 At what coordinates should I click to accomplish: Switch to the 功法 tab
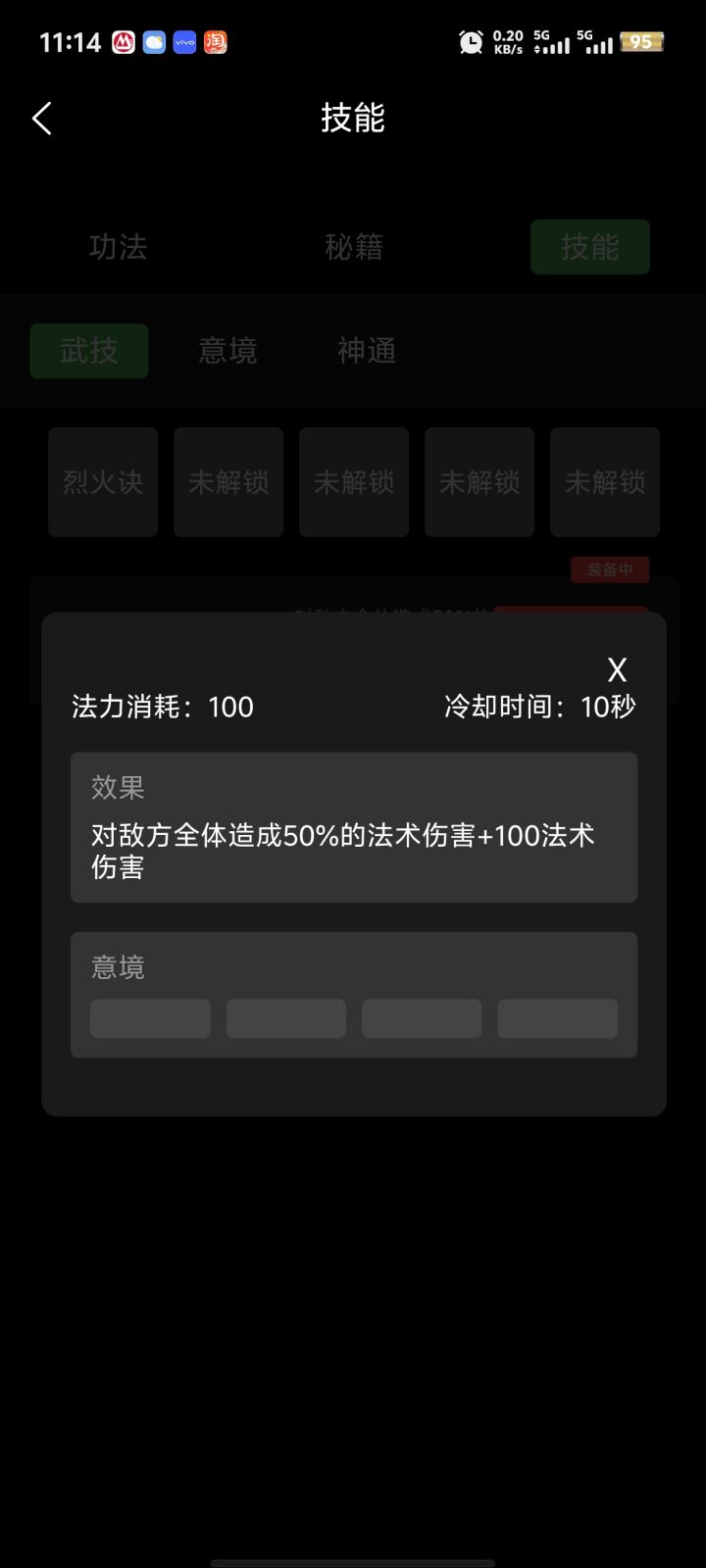117,248
